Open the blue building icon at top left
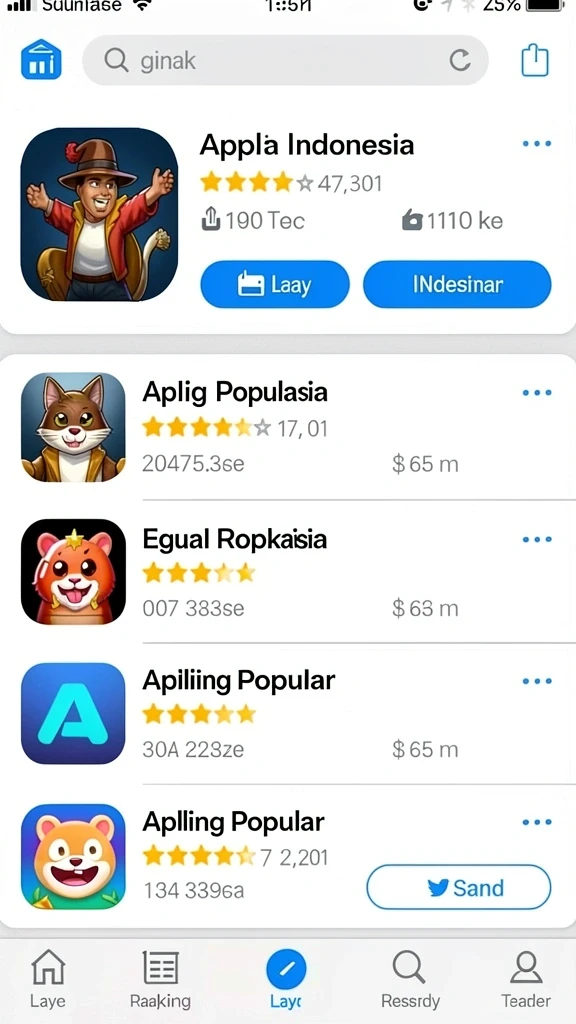The height and width of the screenshot is (1024, 576). tap(41, 60)
